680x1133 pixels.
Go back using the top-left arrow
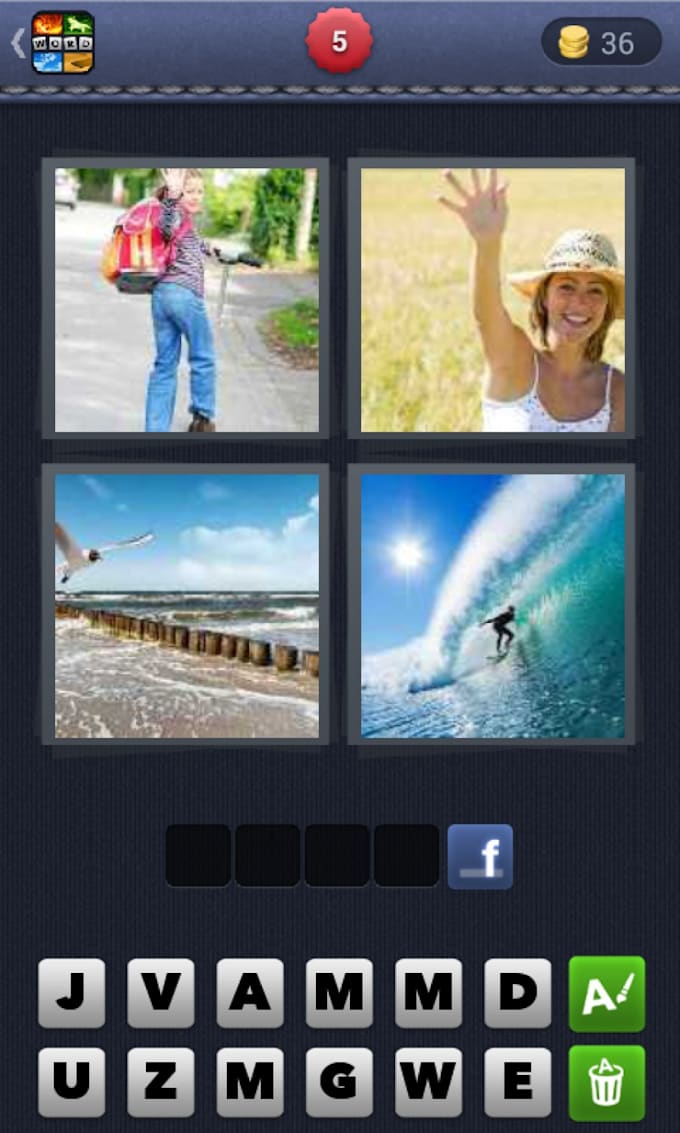pos(18,43)
